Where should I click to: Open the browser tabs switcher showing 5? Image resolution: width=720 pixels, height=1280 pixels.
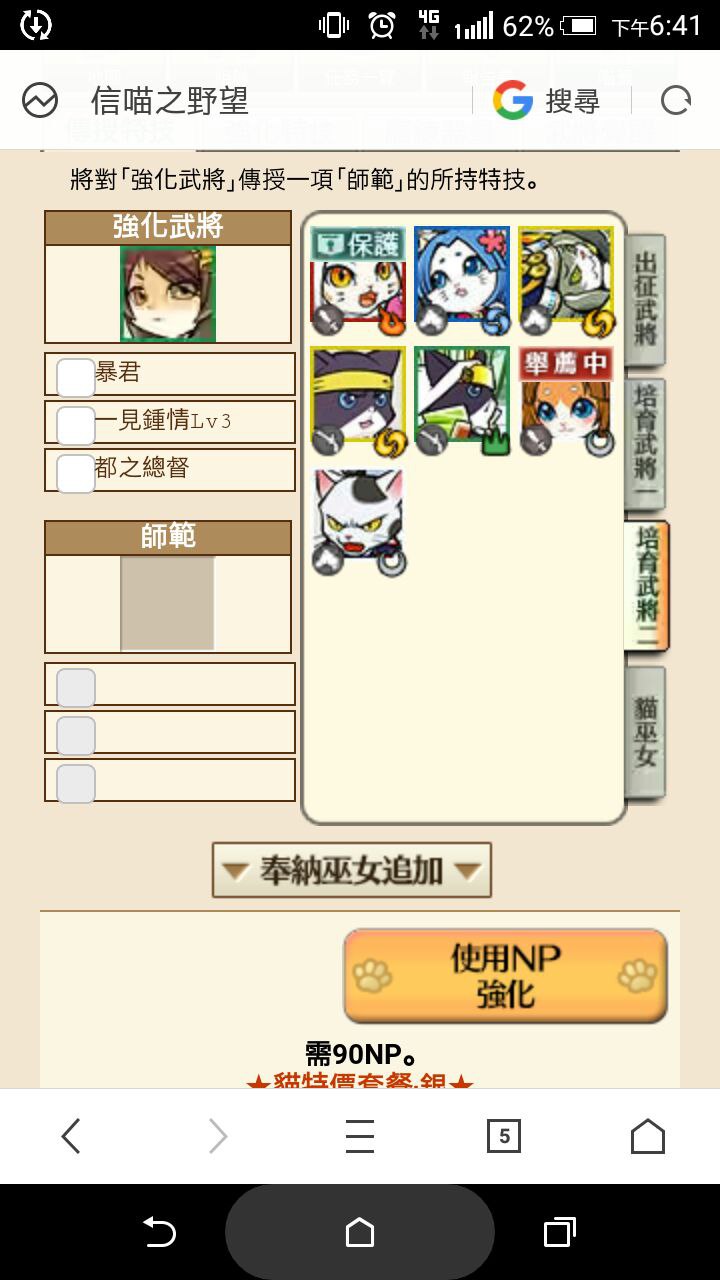click(504, 1136)
